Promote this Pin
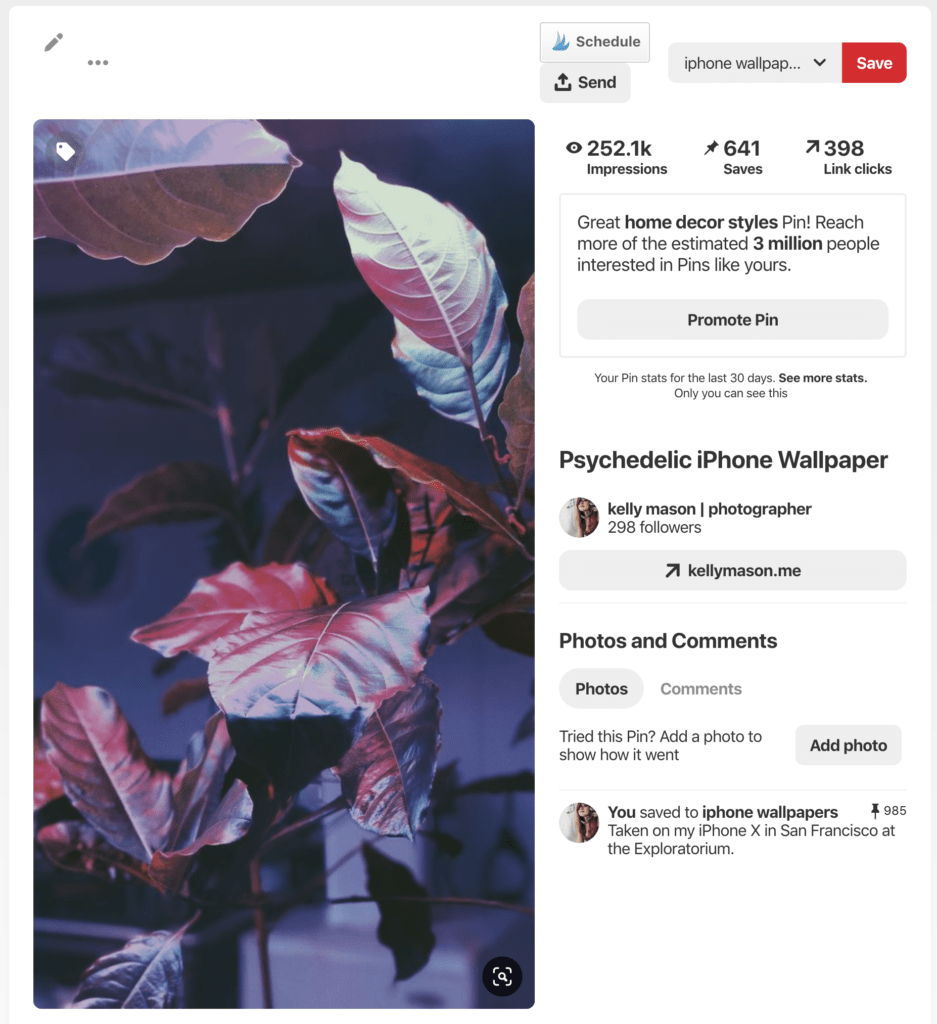 pos(732,320)
